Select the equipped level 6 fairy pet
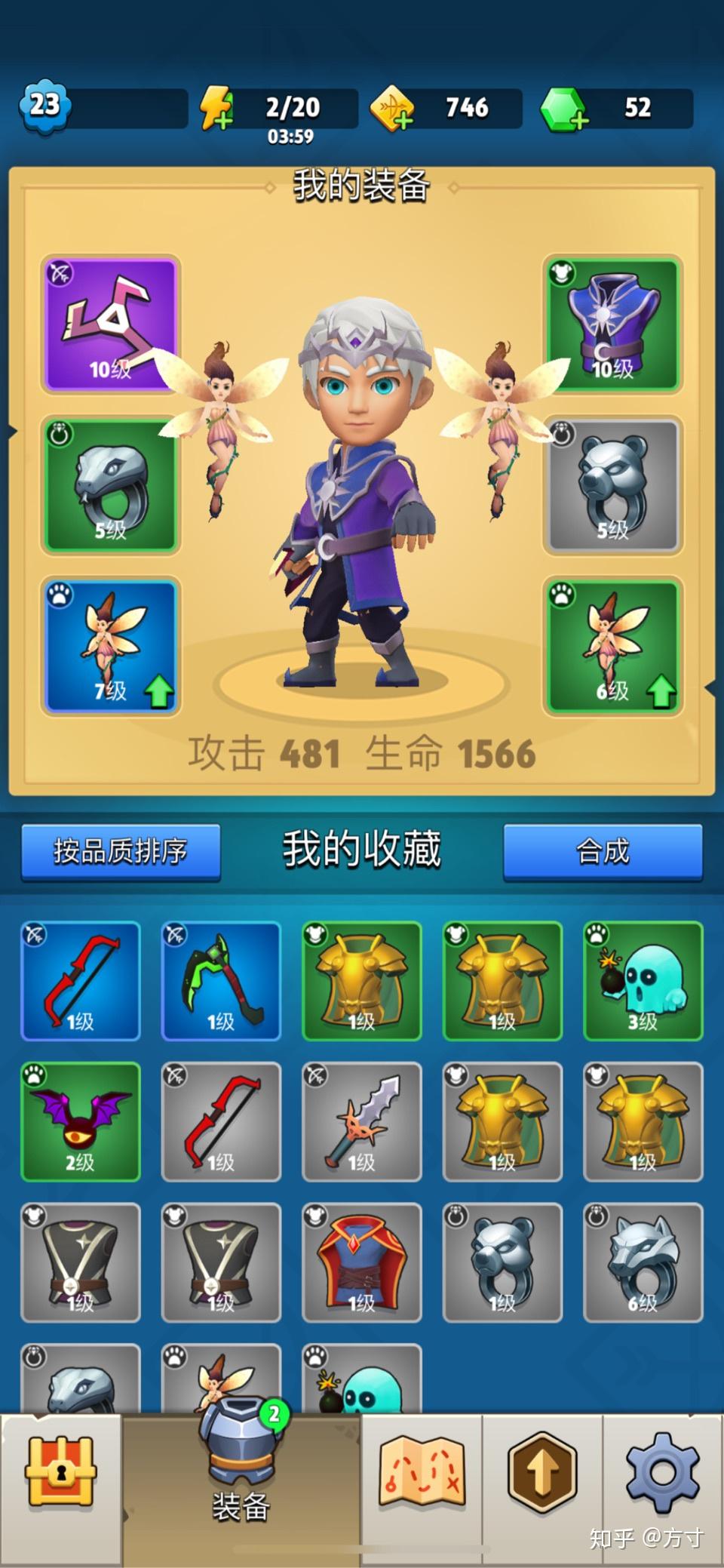The image size is (724, 1568). point(612,647)
